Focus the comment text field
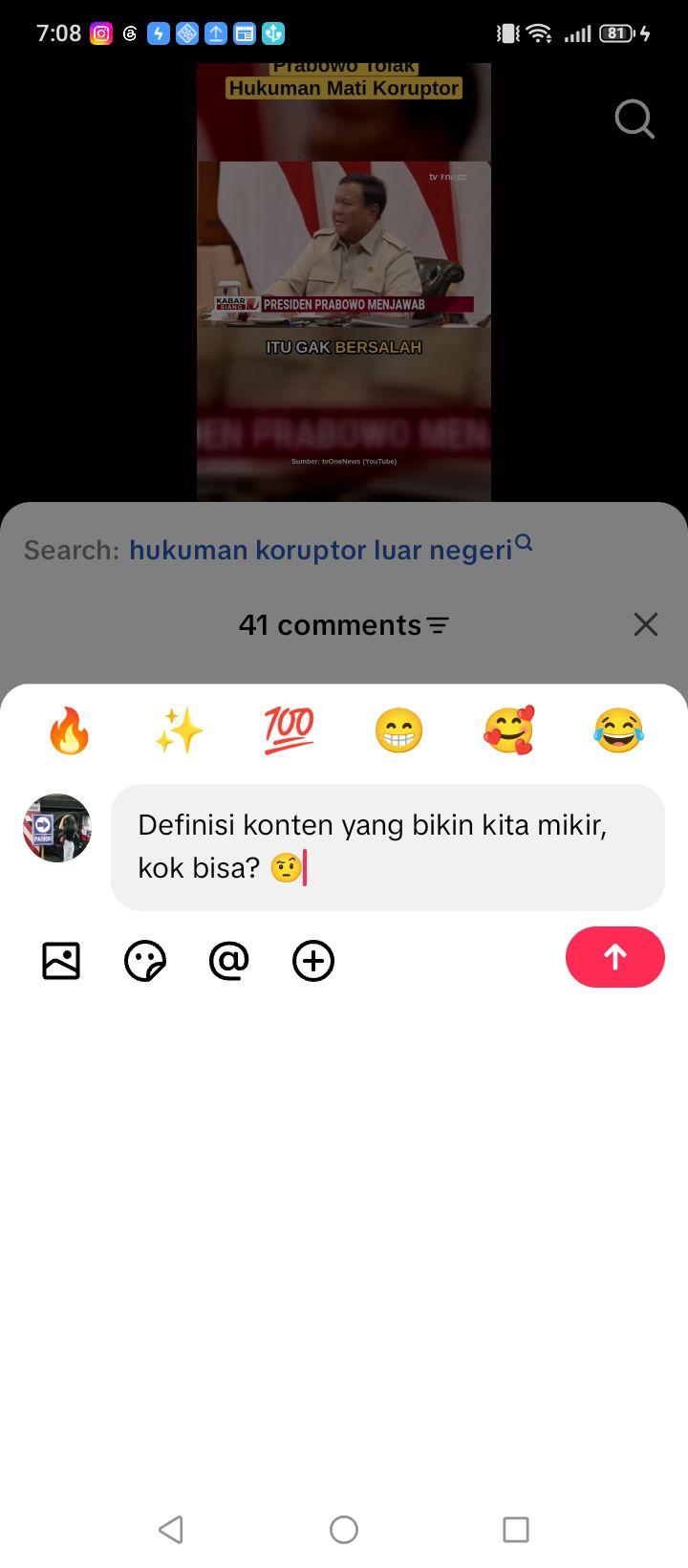 388,847
